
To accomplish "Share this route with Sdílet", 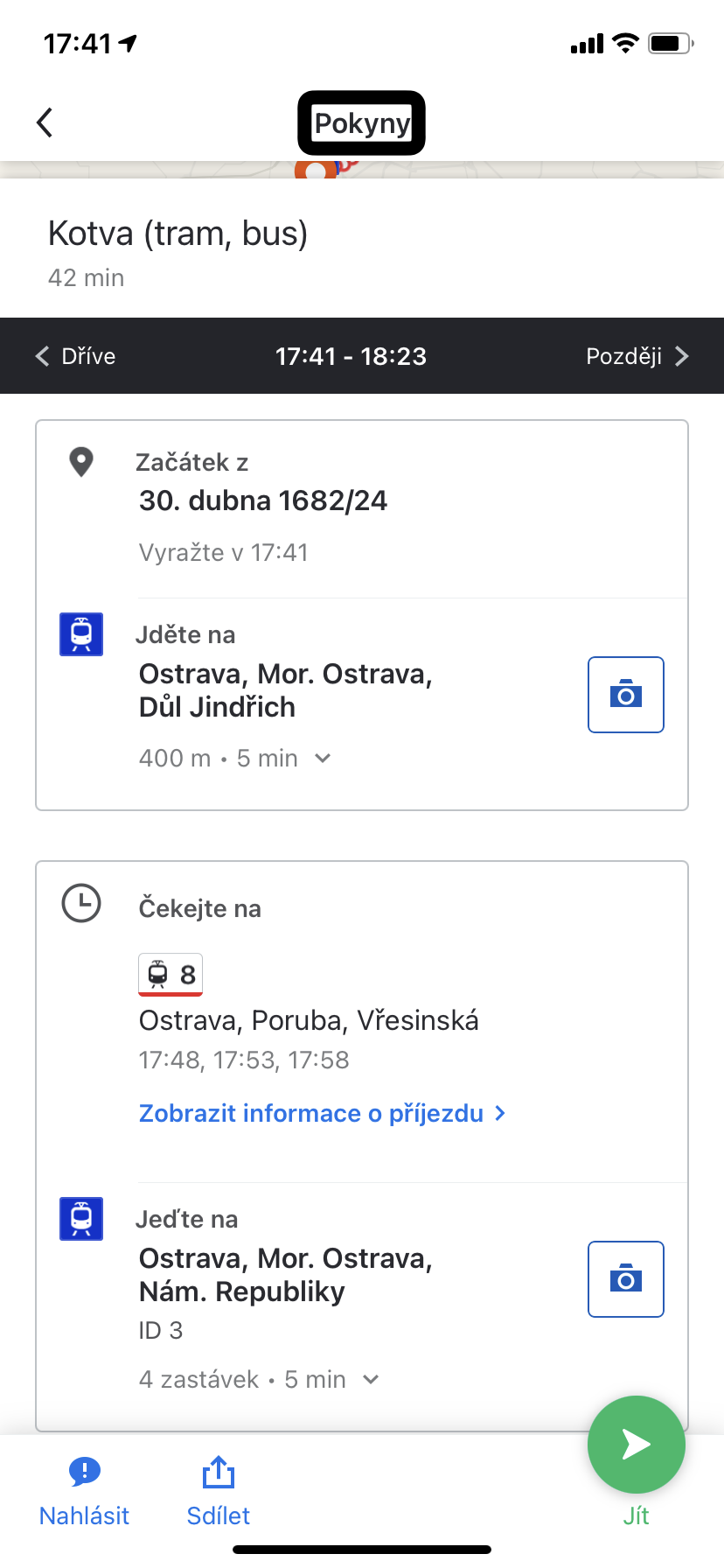I will (x=219, y=1491).
